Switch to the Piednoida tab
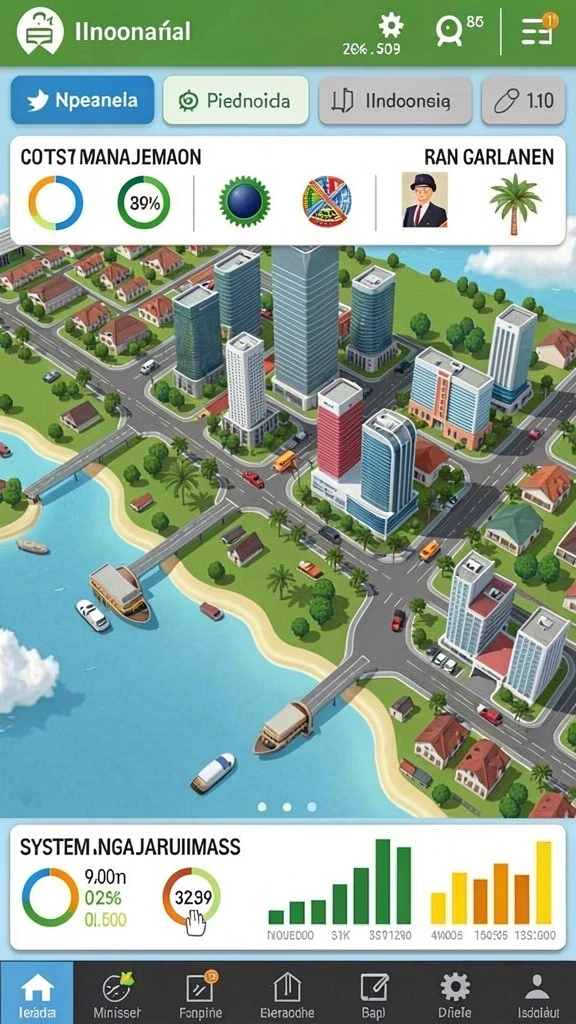 [x=236, y=100]
